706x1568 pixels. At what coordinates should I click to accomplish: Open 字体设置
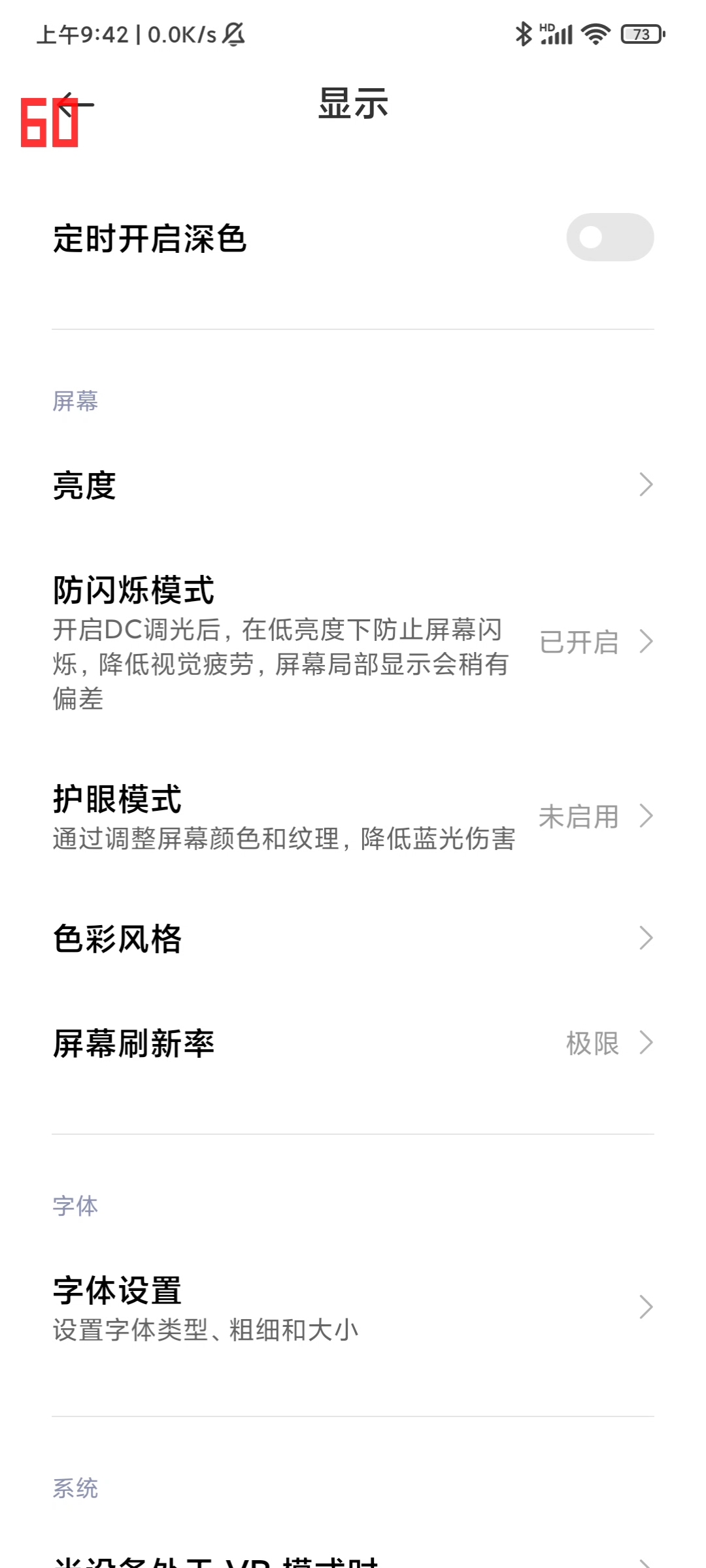[353, 1308]
